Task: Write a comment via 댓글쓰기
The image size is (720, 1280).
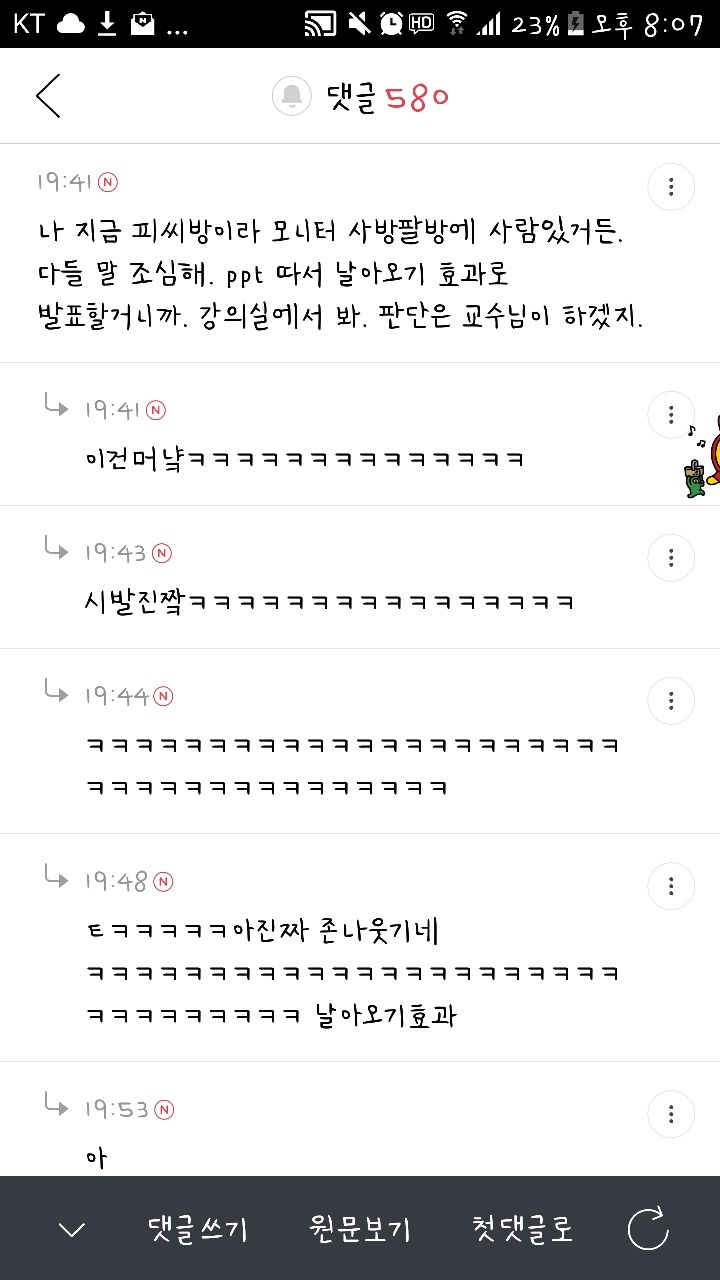Action: point(197,1229)
